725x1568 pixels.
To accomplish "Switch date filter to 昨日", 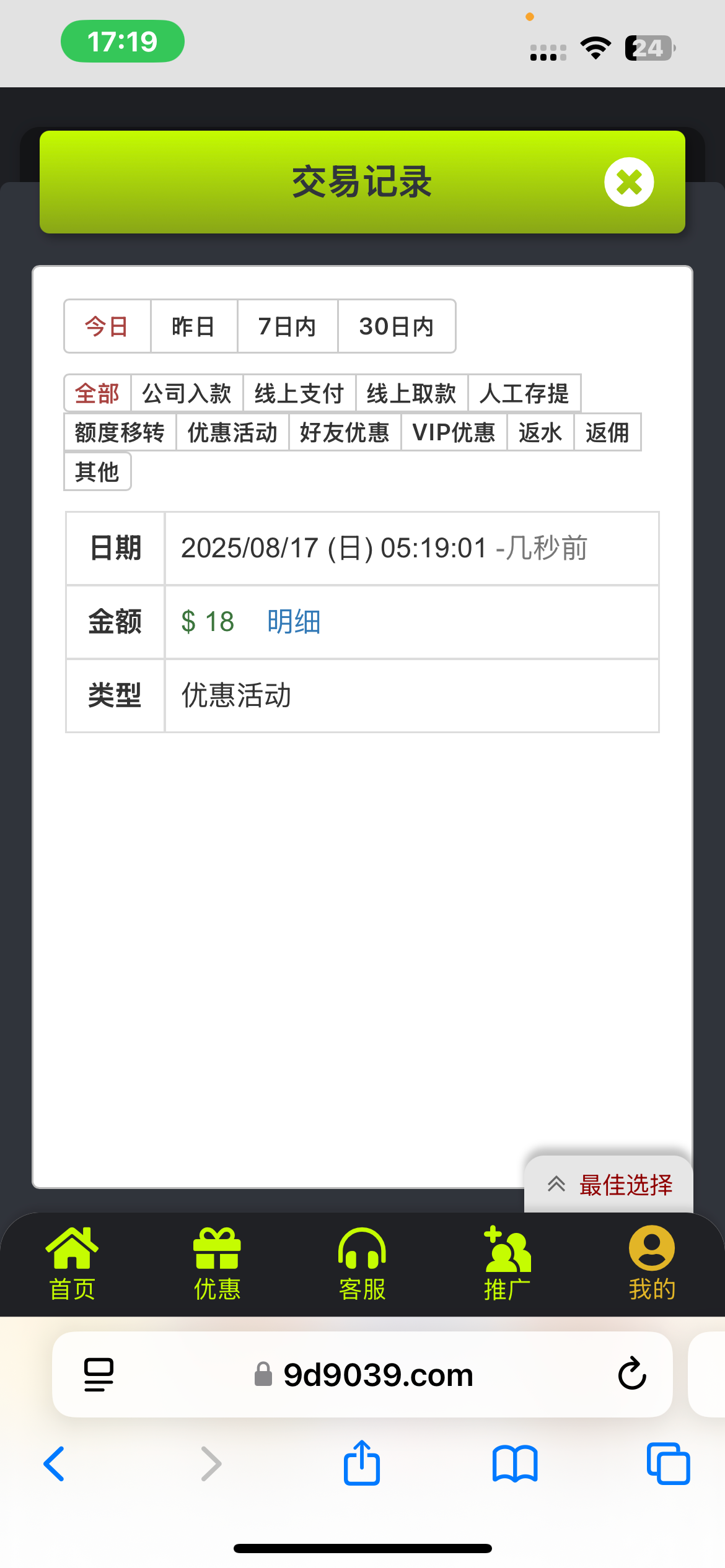I will click(193, 326).
